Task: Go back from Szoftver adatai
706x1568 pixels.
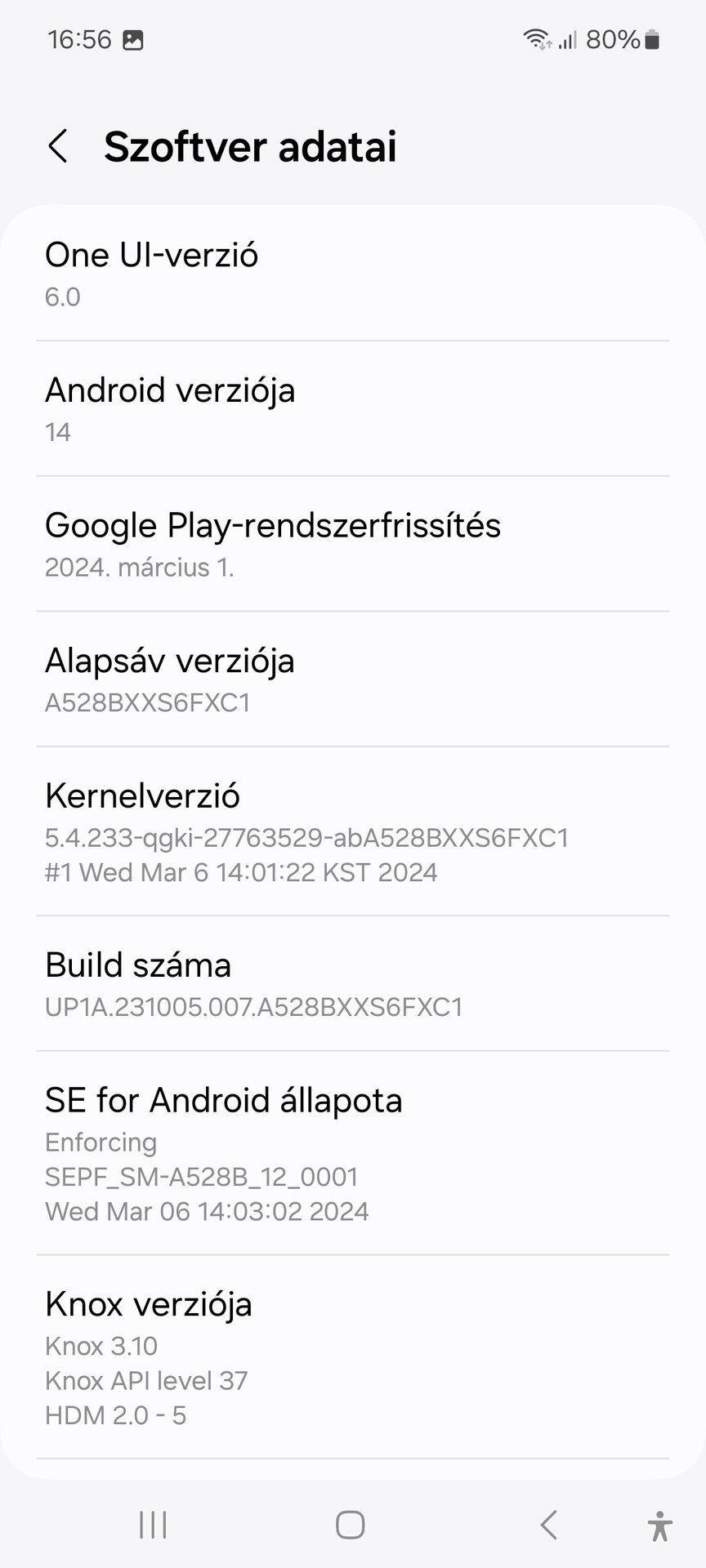Action: coord(58,147)
